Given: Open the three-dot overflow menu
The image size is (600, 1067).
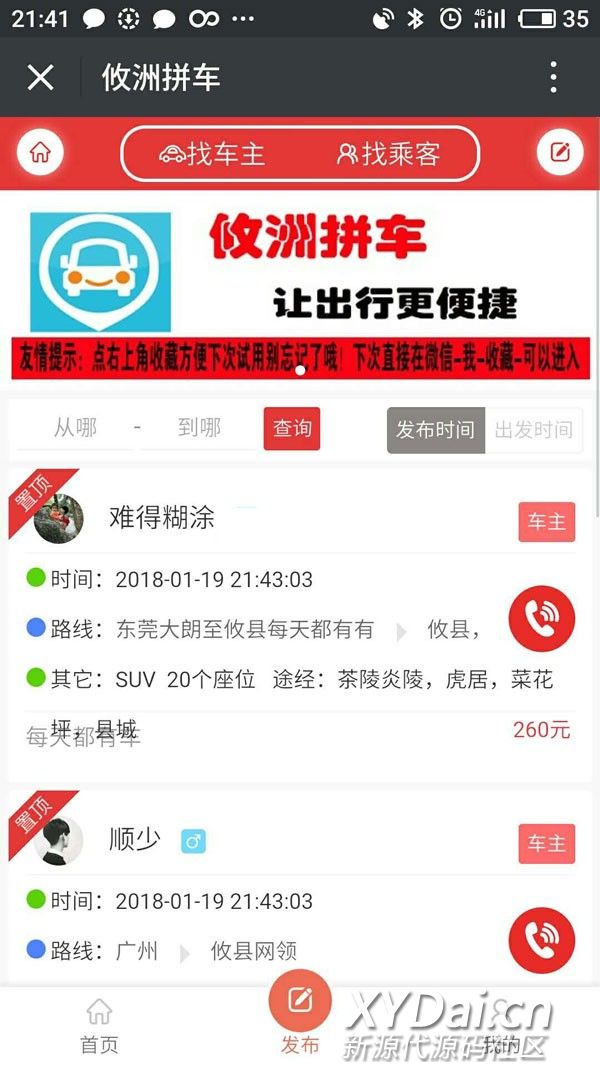Looking at the screenshot, I should [553, 77].
